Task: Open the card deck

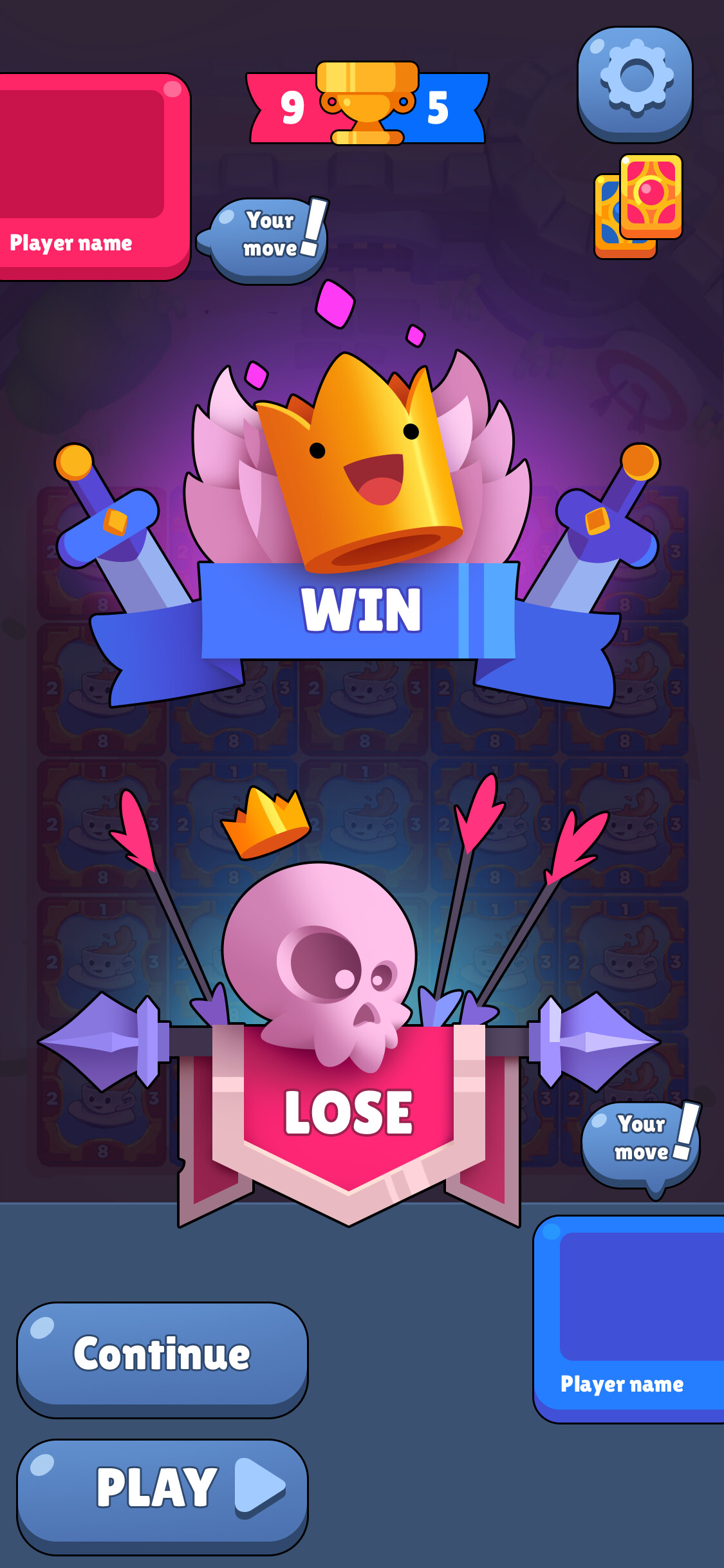Action: pyautogui.click(x=638, y=206)
